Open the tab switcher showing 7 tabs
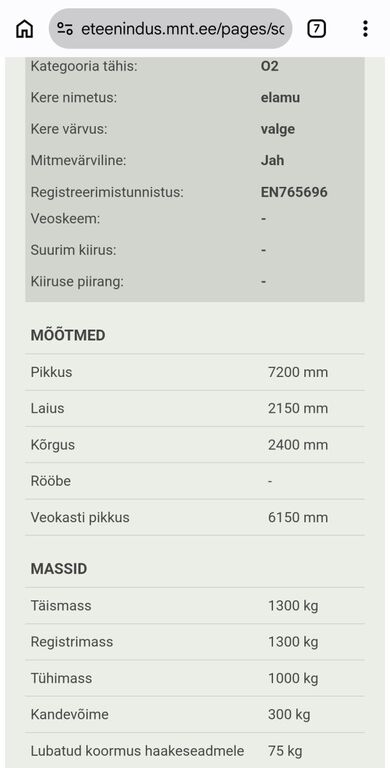 tap(317, 29)
